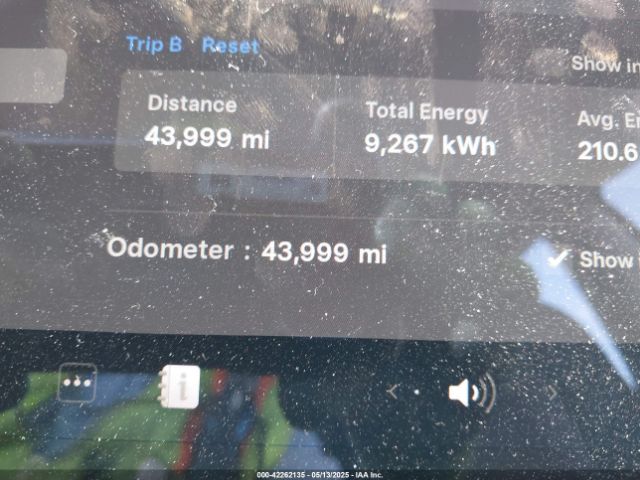Raise volume with the right arrow
This screenshot has width=640, height=480.
point(551,392)
